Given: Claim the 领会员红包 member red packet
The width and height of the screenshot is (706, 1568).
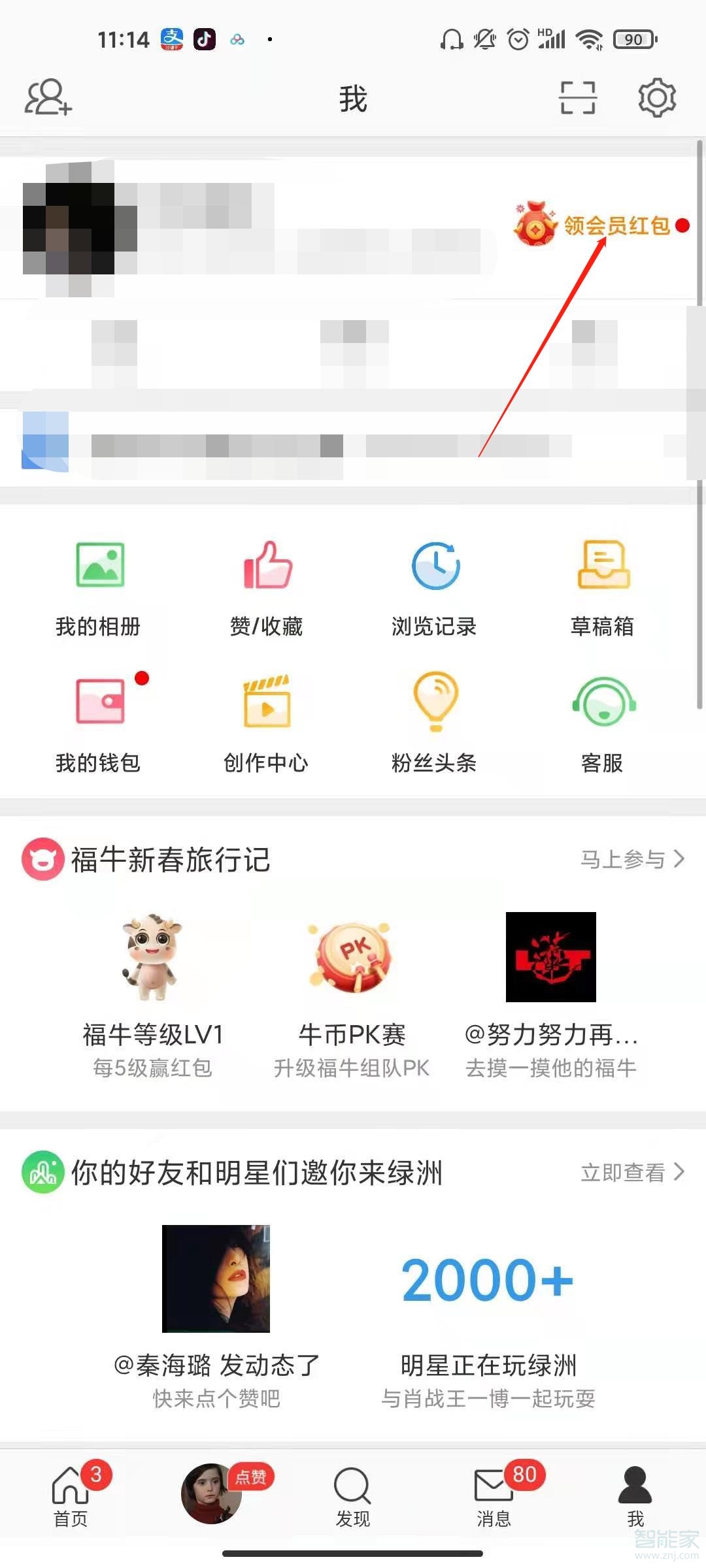Looking at the screenshot, I should 601,225.
